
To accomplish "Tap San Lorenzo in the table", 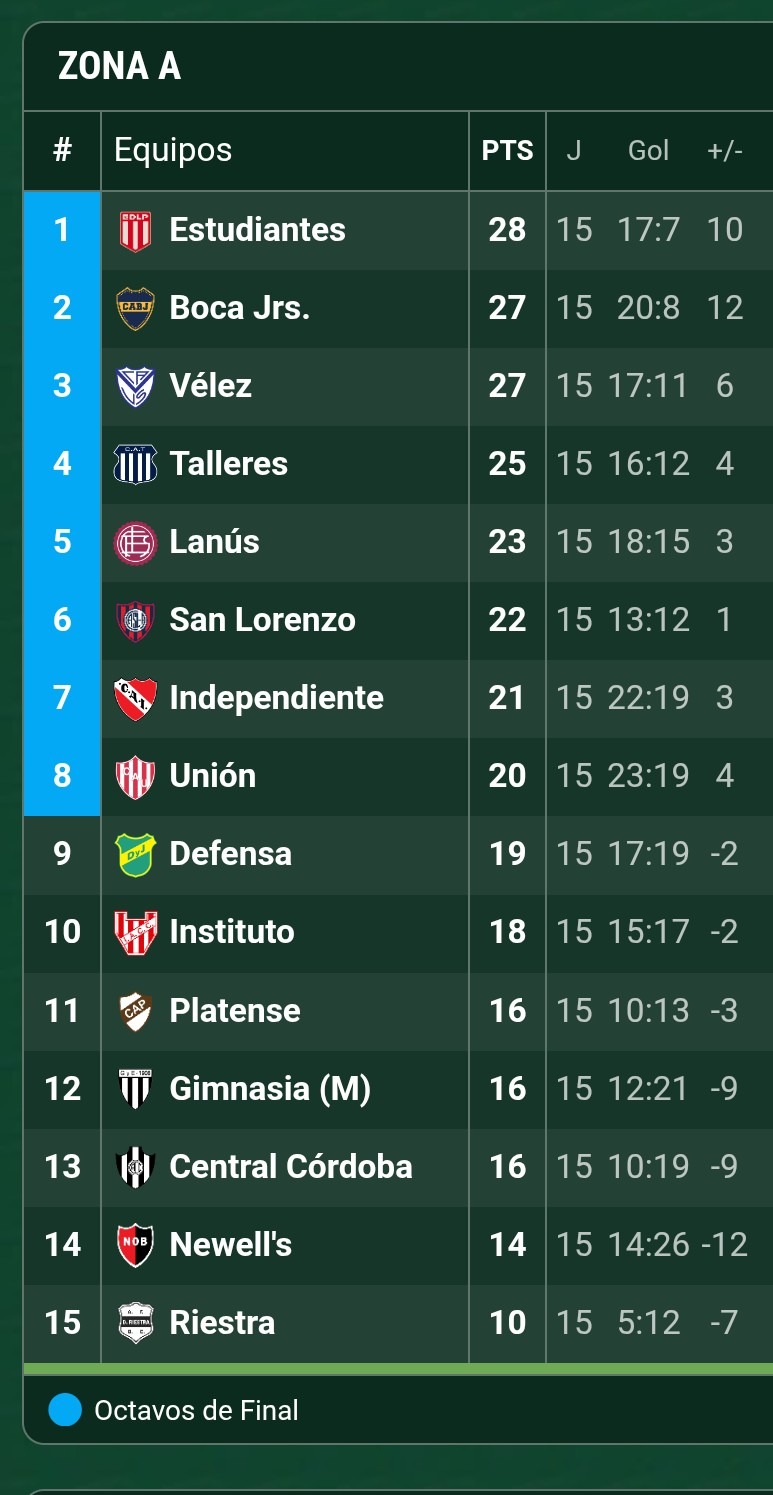I will point(262,620).
